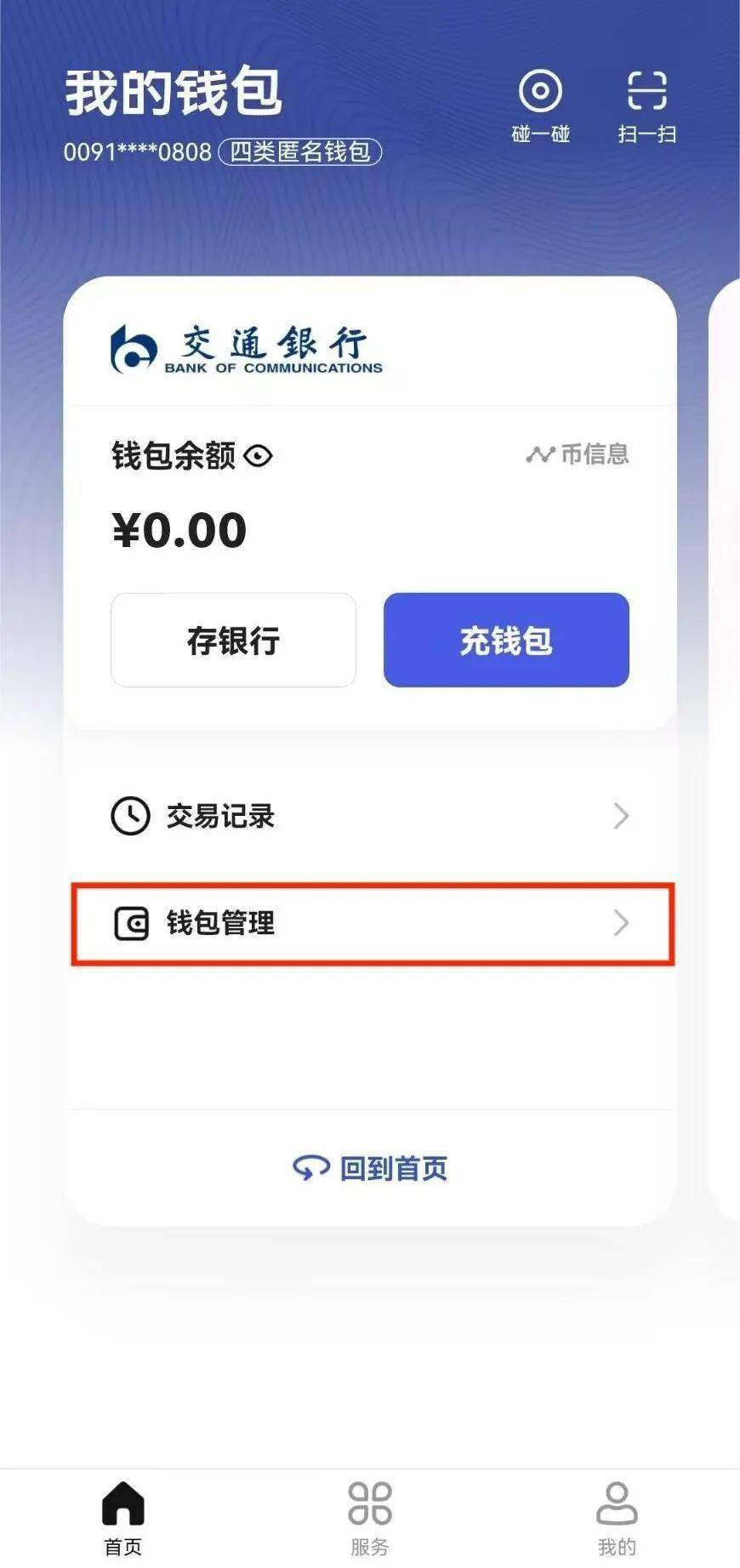Tap the 存银行 button
The image size is (740, 1568).
click(233, 640)
